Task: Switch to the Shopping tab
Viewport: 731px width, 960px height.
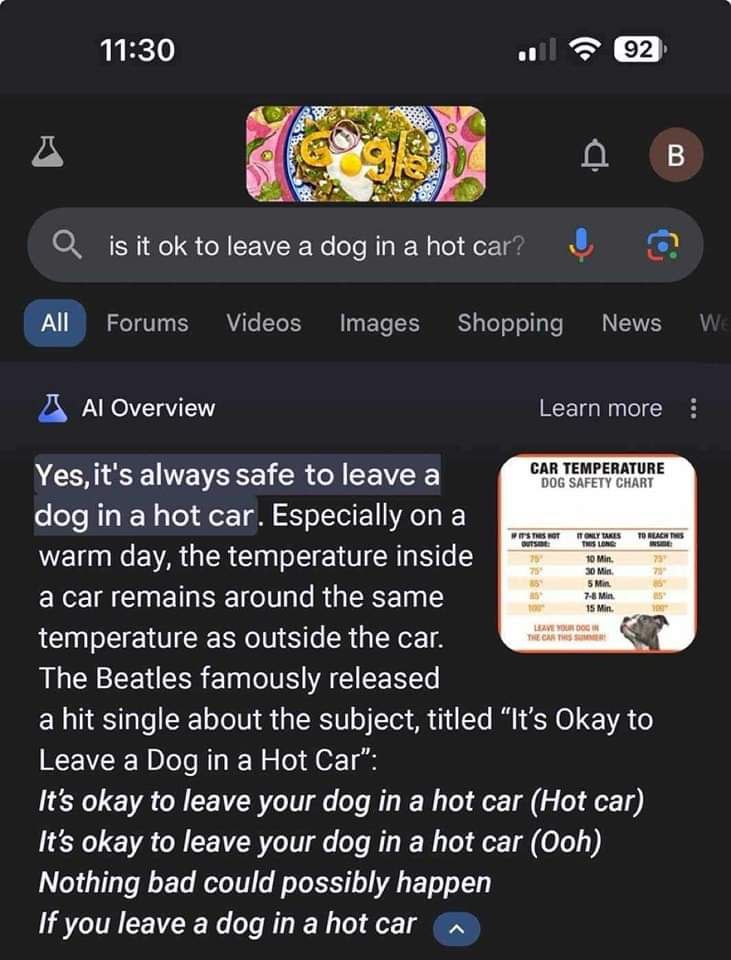Action: tap(510, 323)
